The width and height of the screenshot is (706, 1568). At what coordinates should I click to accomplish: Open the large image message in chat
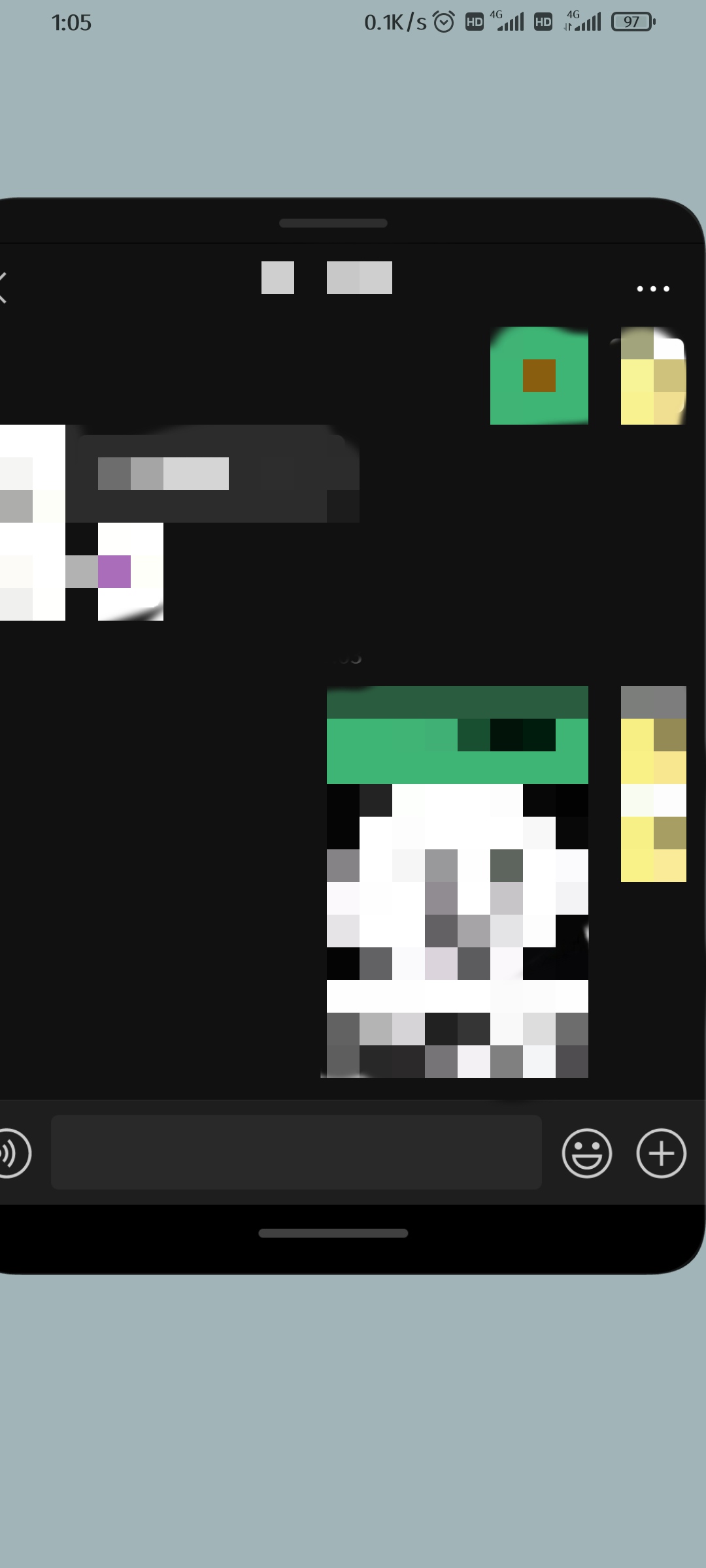pos(458,882)
